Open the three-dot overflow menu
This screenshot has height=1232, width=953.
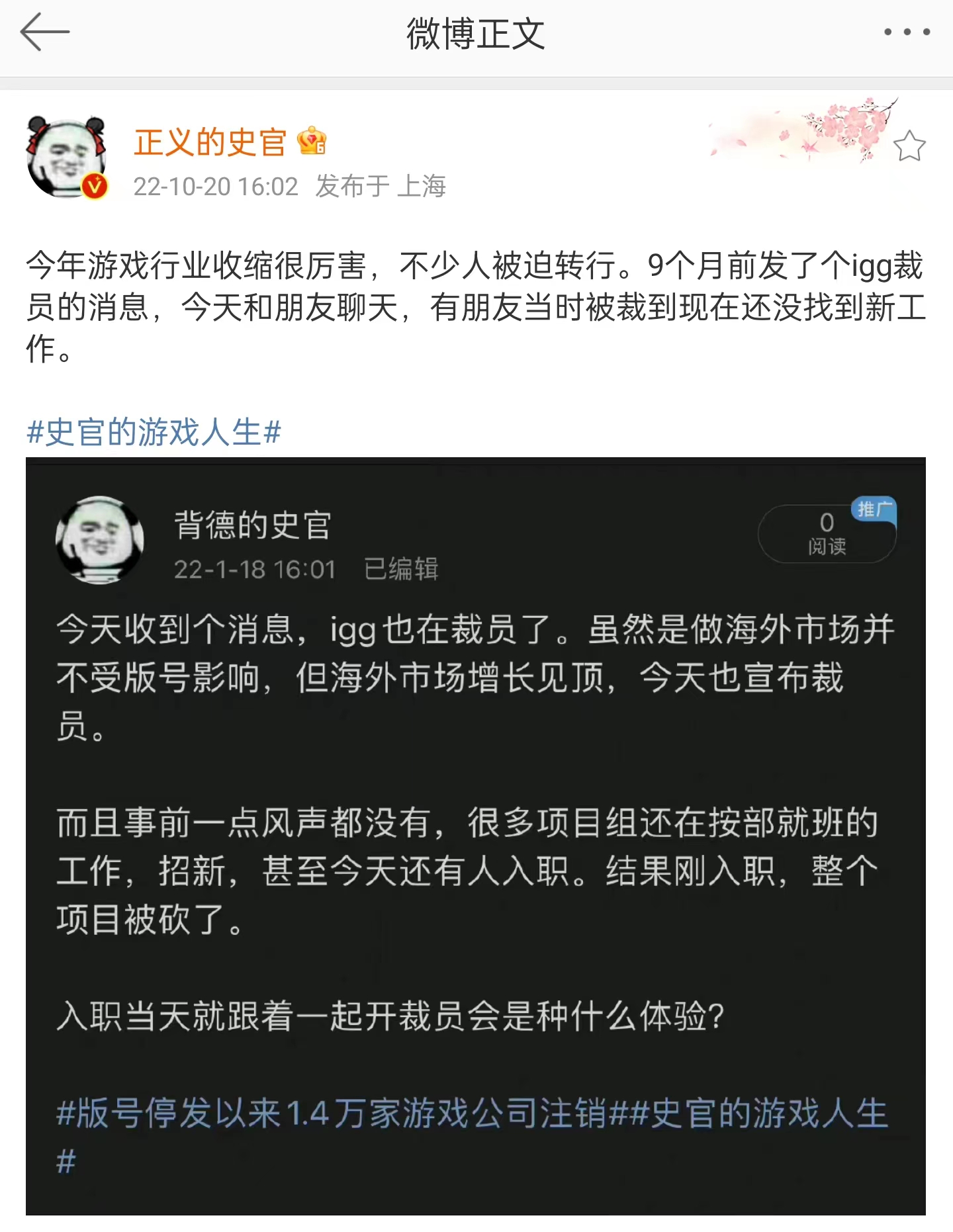(x=907, y=32)
